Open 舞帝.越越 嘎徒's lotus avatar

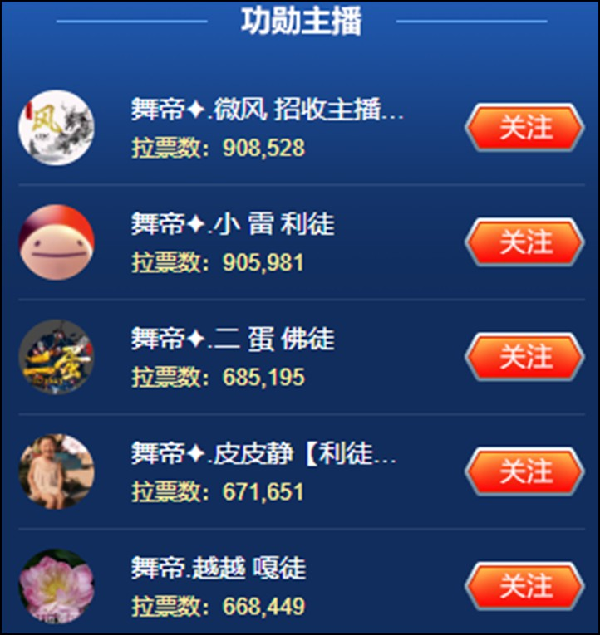click(56, 586)
